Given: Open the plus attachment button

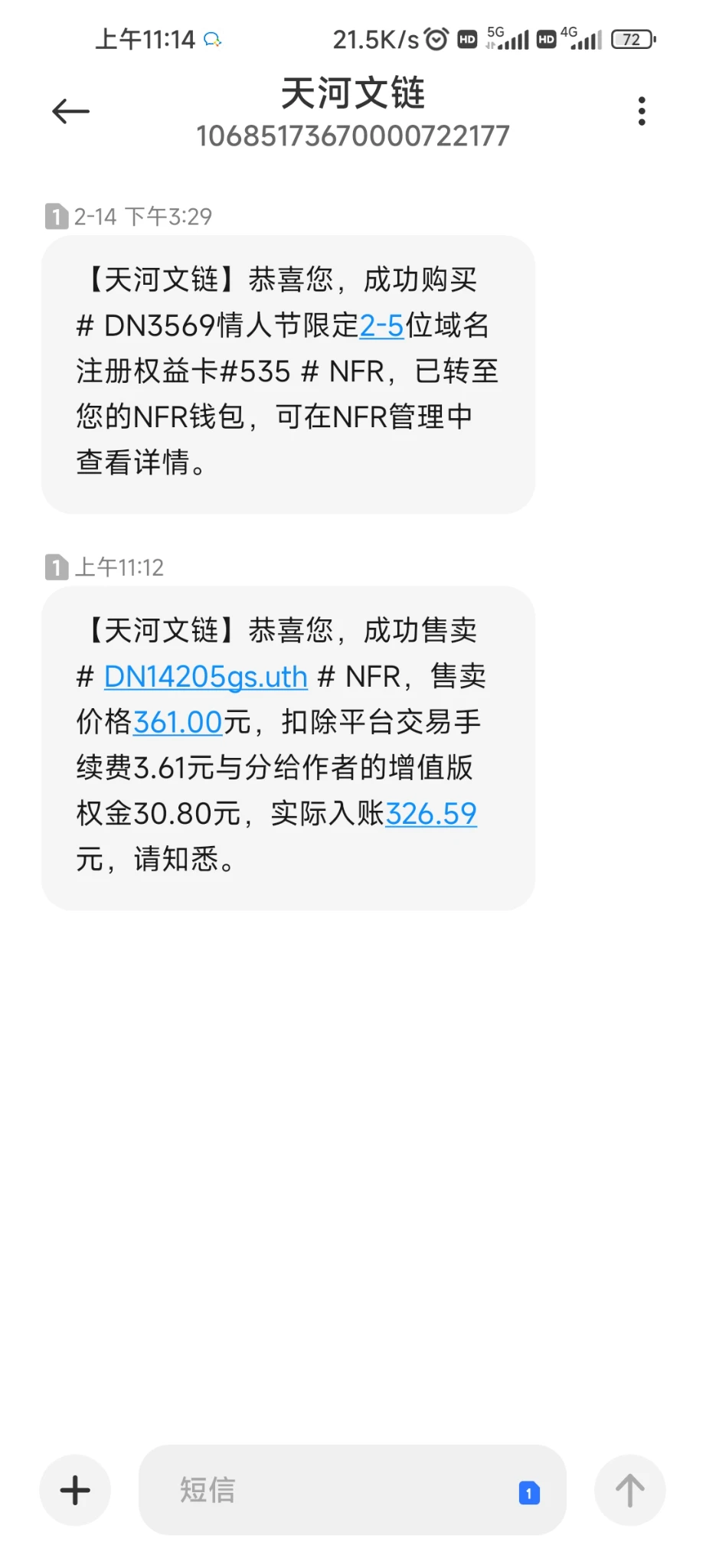Looking at the screenshot, I should (x=75, y=1491).
